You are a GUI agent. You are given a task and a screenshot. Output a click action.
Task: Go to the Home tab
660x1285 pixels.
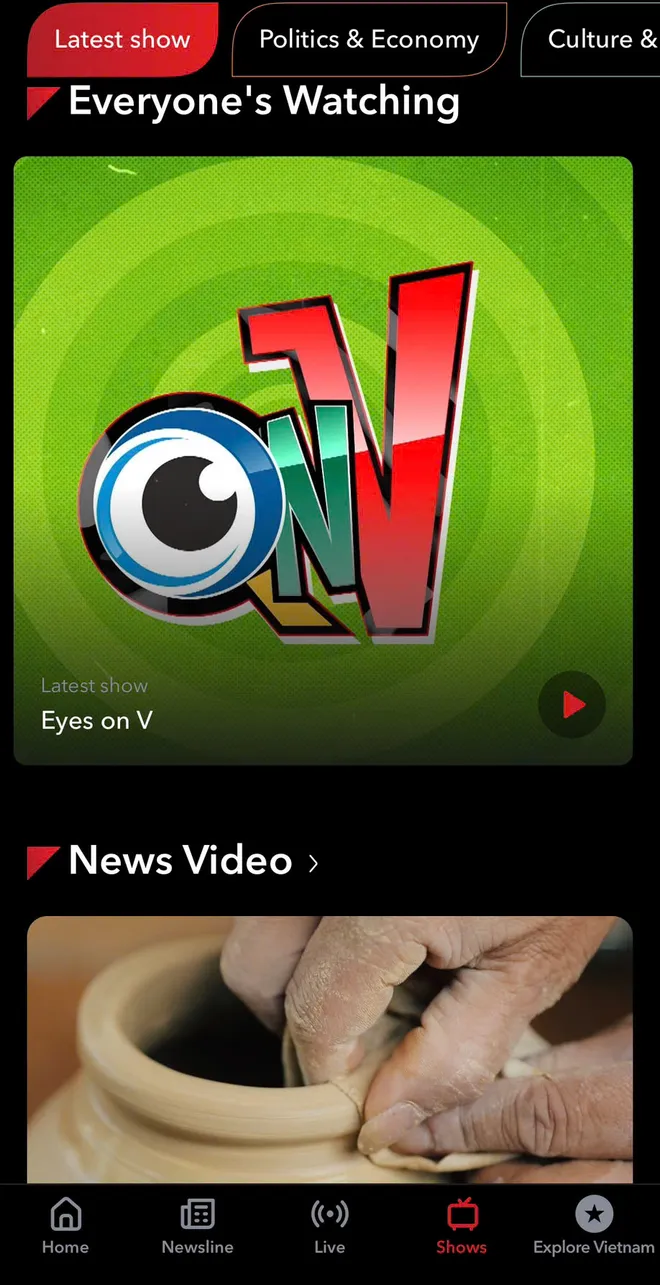(65, 1227)
